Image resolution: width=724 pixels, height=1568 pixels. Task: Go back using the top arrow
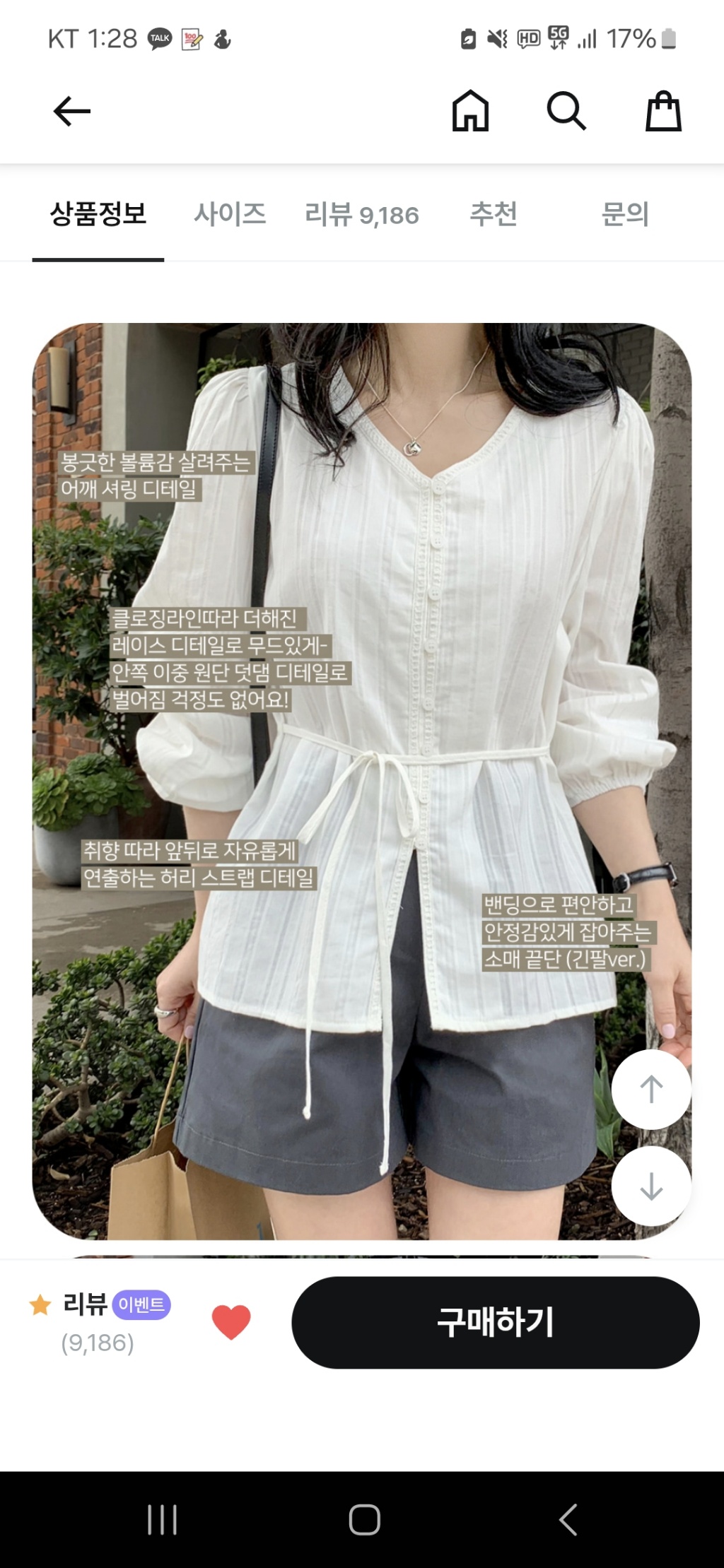coord(72,111)
